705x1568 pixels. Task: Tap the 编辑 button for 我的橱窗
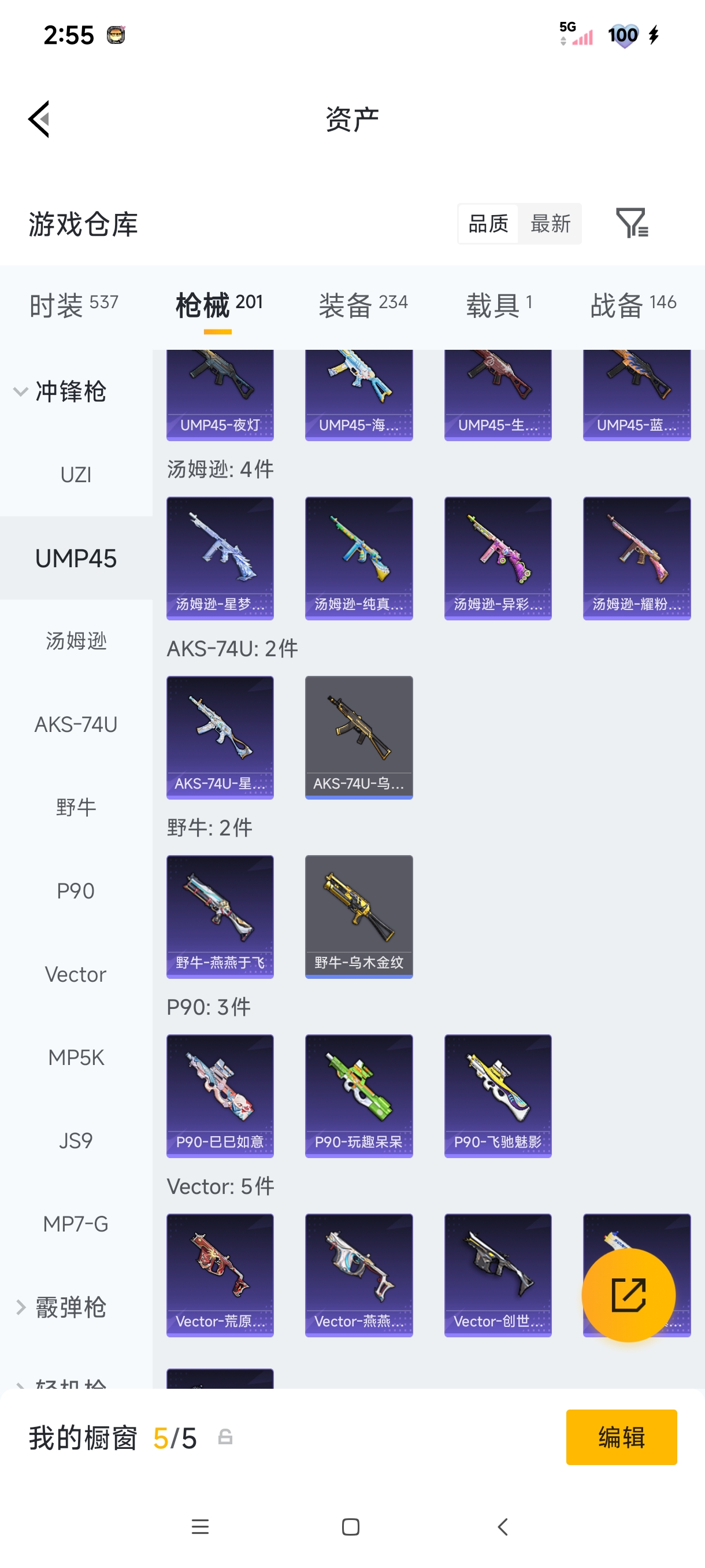[x=621, y=1437]
